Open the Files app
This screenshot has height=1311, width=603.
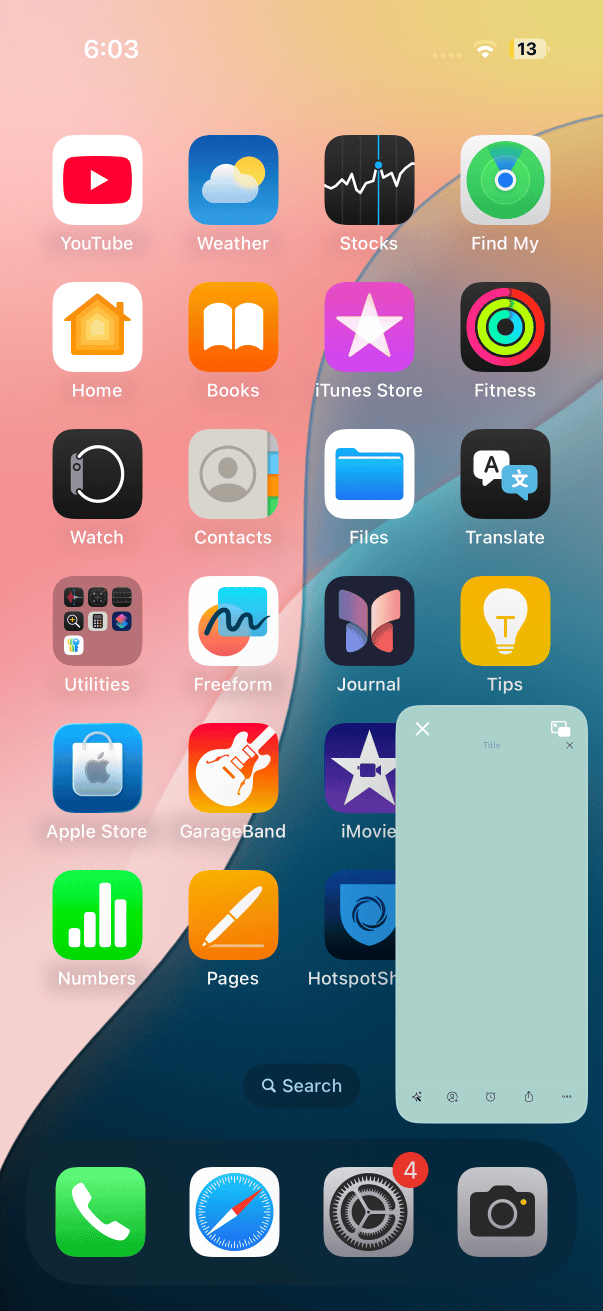369,474
